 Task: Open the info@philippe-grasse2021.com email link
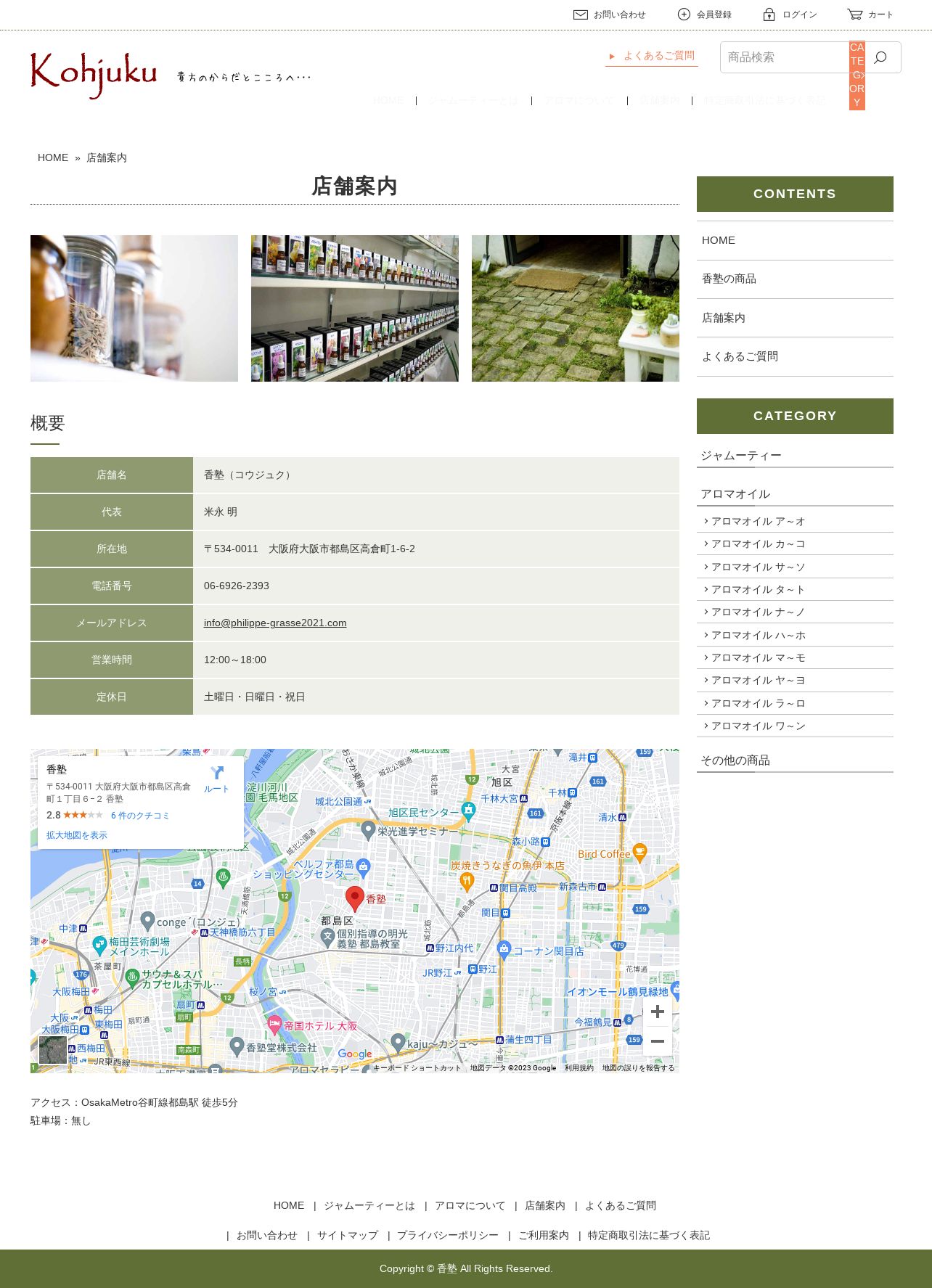click(275, 623)
